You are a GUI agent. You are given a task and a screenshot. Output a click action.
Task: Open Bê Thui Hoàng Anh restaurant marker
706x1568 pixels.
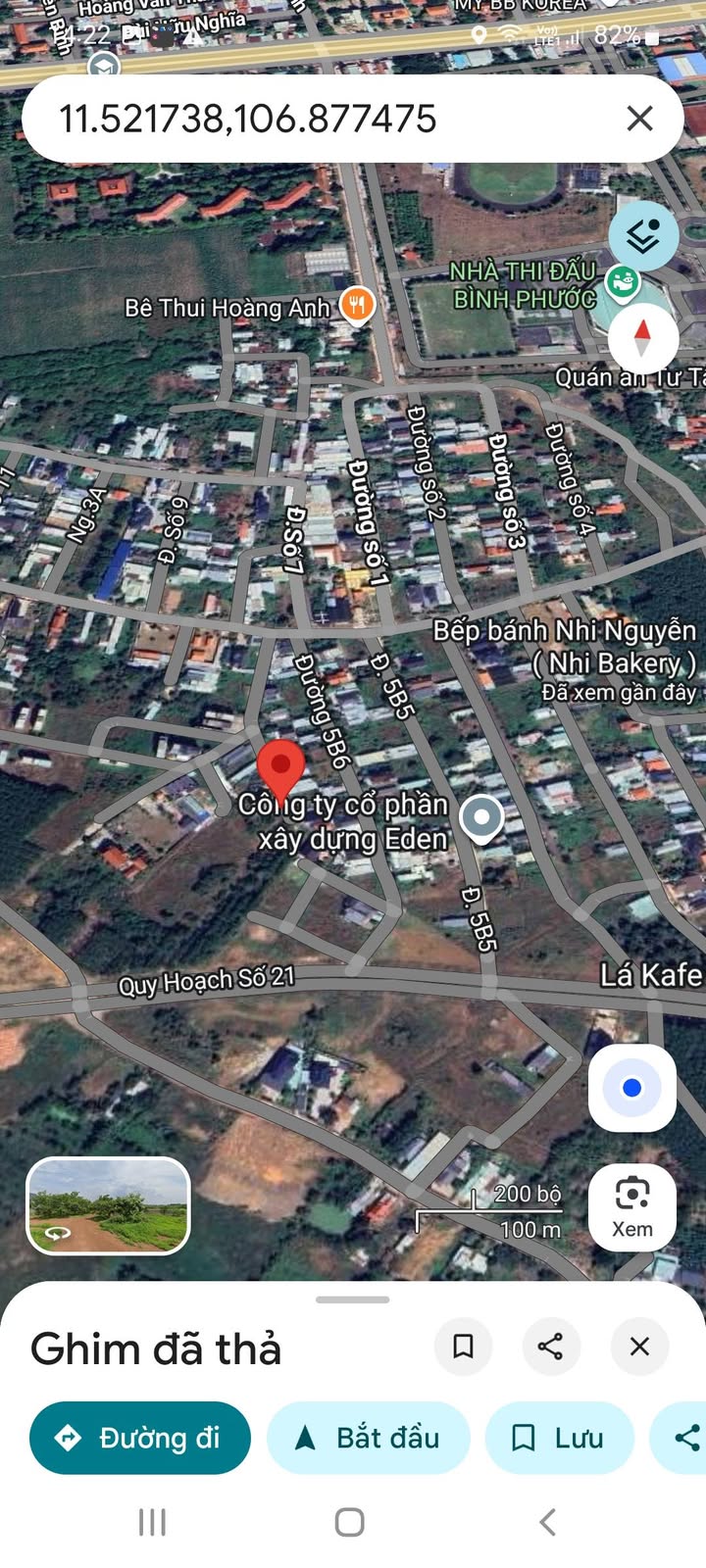357,306
